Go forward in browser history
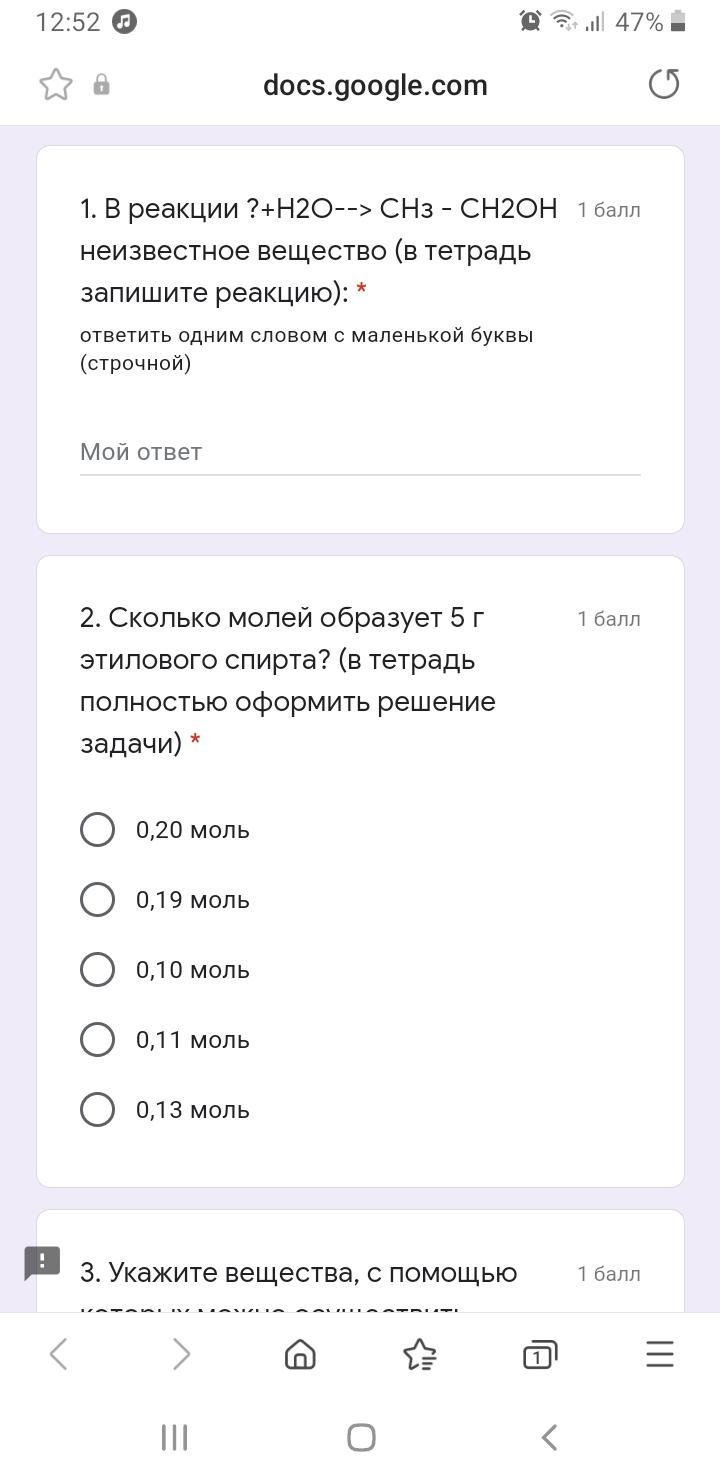 (181, 1355)
